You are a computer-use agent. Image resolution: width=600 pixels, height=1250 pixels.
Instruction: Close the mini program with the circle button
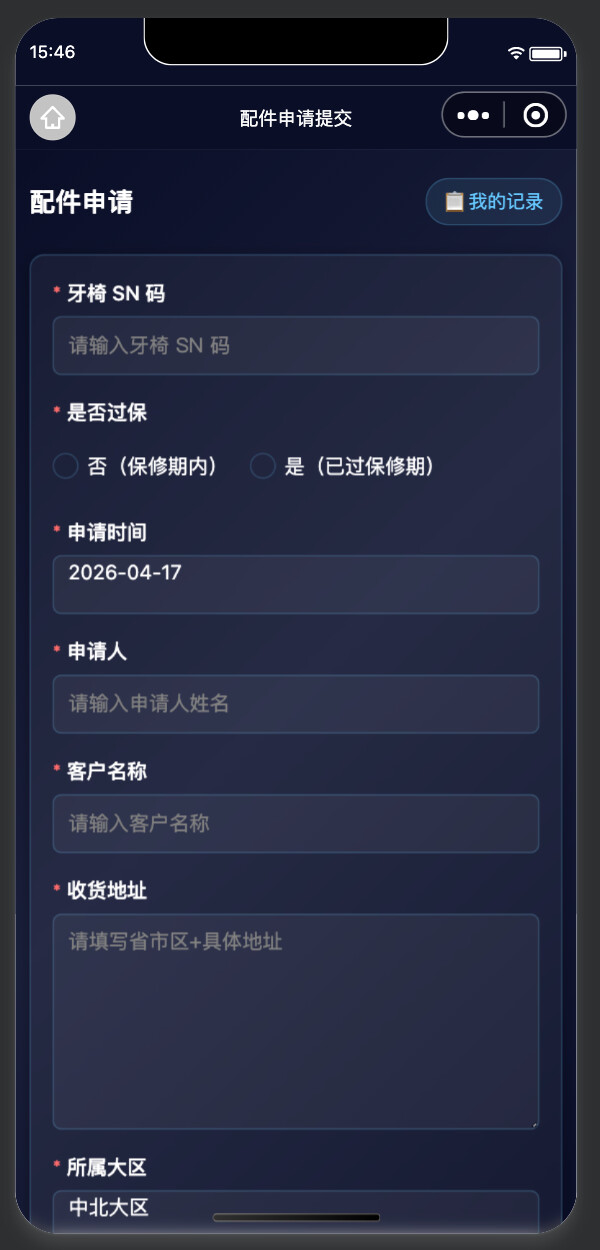pyautogui.click(x=536, y=116)
